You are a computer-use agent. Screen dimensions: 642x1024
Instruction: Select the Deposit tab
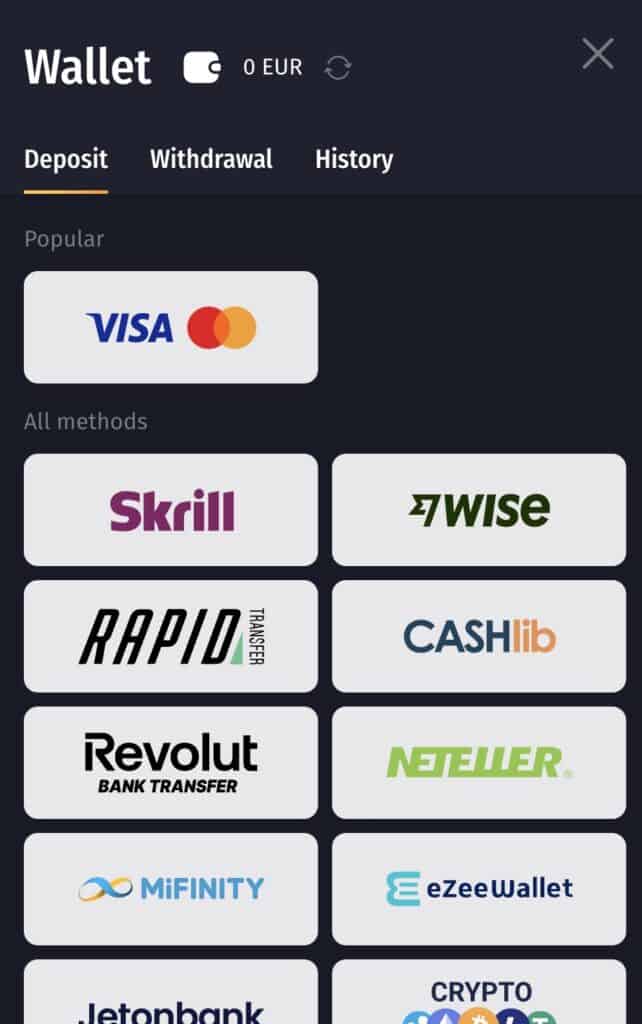pyautogui.click(x=66, y=159)
